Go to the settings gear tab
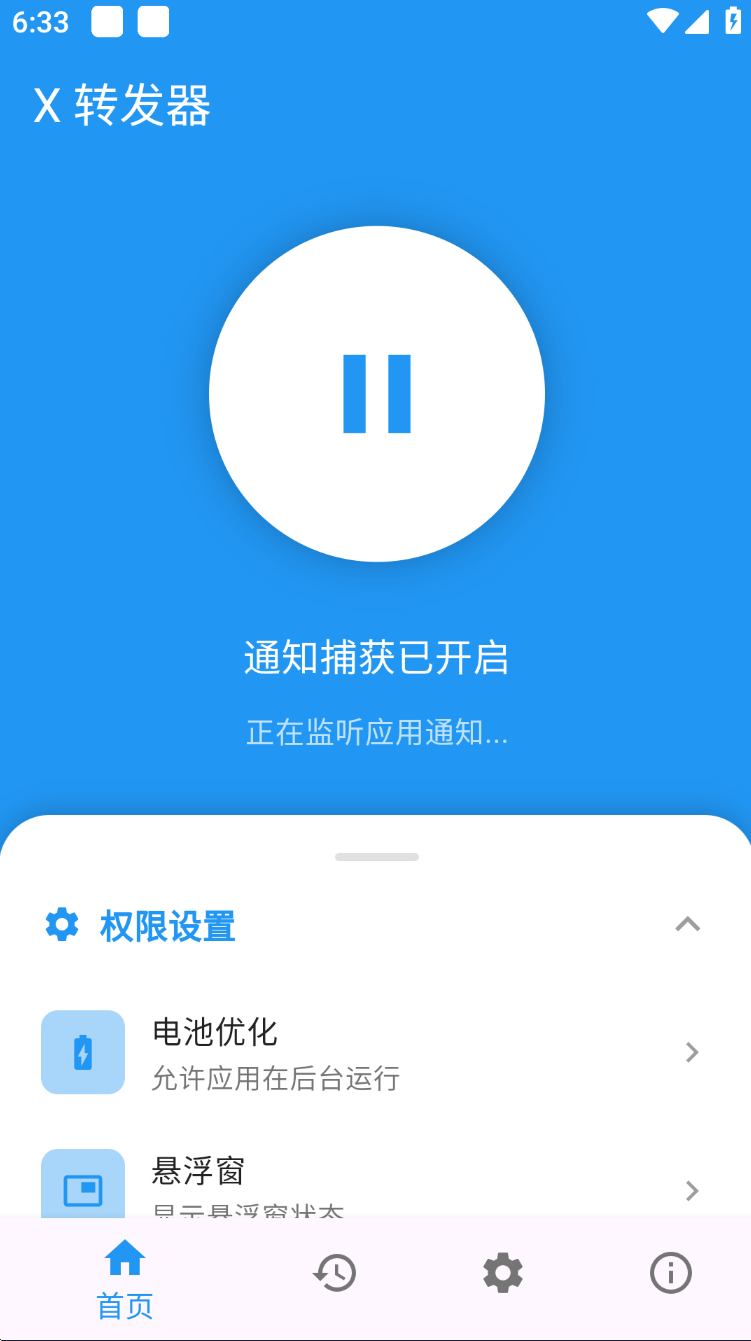 [502, 1273]
